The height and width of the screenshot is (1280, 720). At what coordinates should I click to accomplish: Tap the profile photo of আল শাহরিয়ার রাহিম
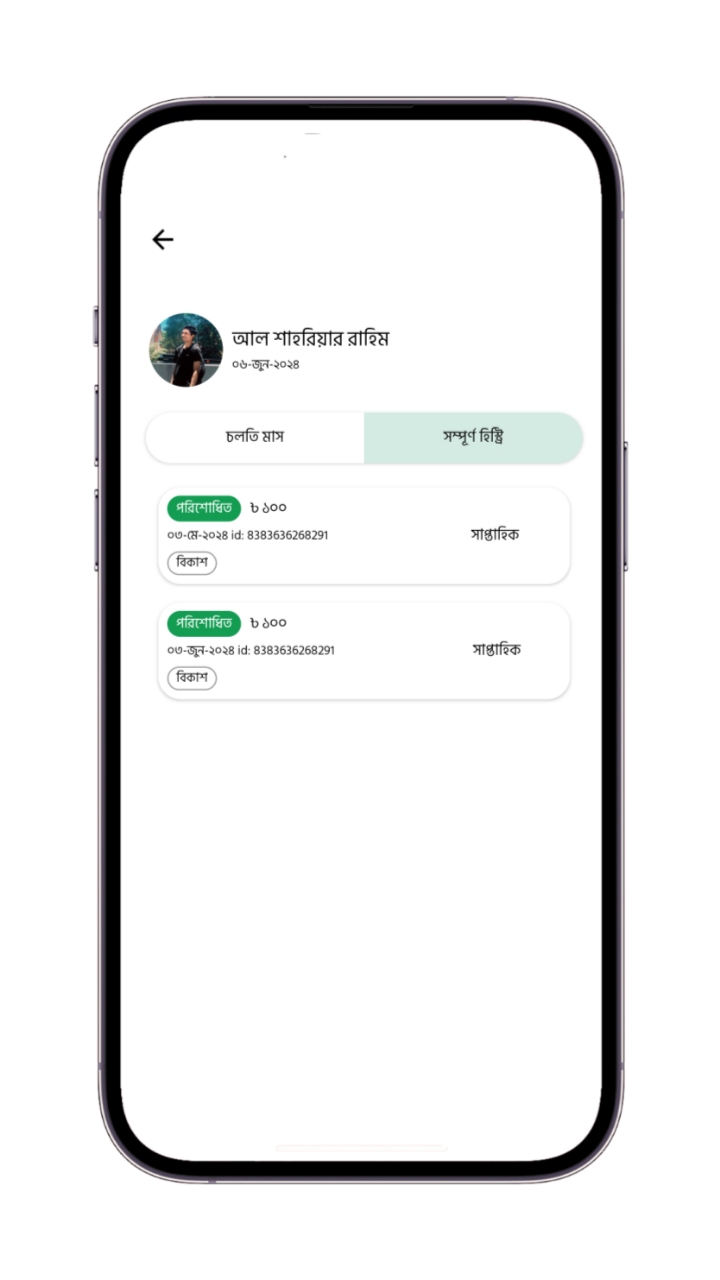(x=186, y=350)
